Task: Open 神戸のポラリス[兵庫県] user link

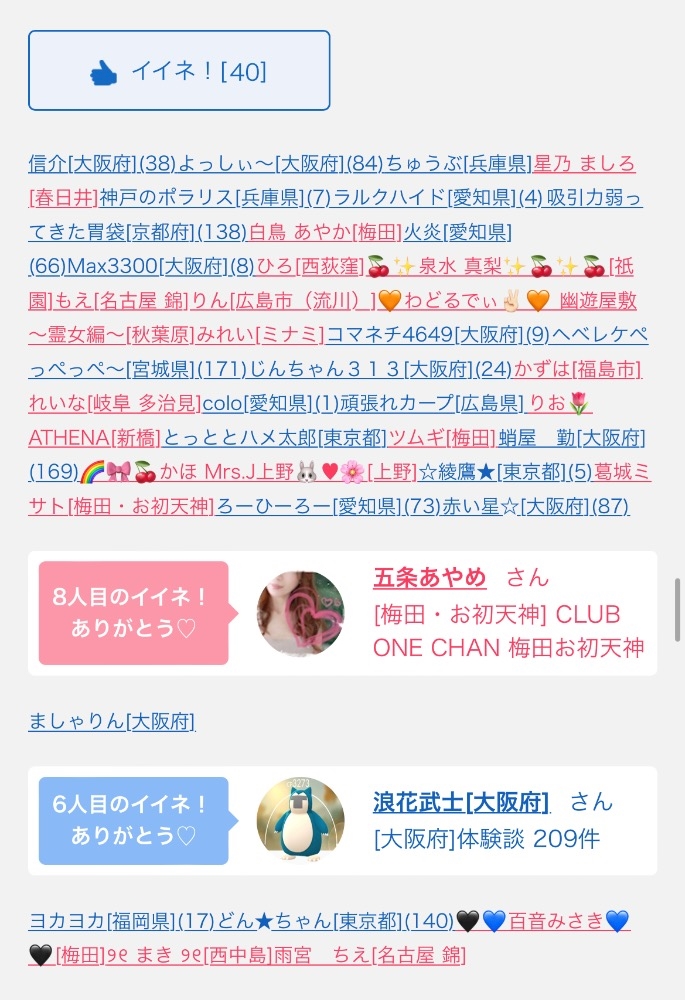Action: point(200,198)
